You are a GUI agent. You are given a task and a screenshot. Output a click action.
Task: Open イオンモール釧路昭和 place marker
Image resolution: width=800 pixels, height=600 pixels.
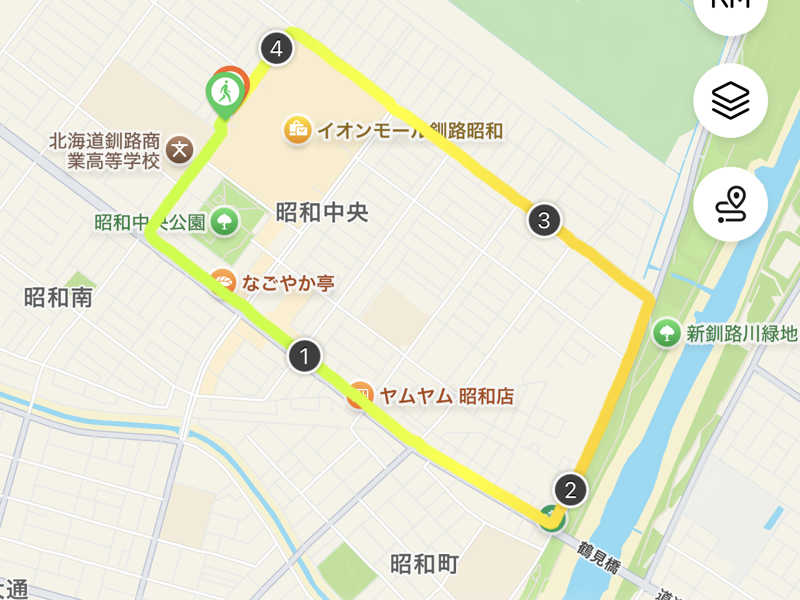(x=297, y=130)
